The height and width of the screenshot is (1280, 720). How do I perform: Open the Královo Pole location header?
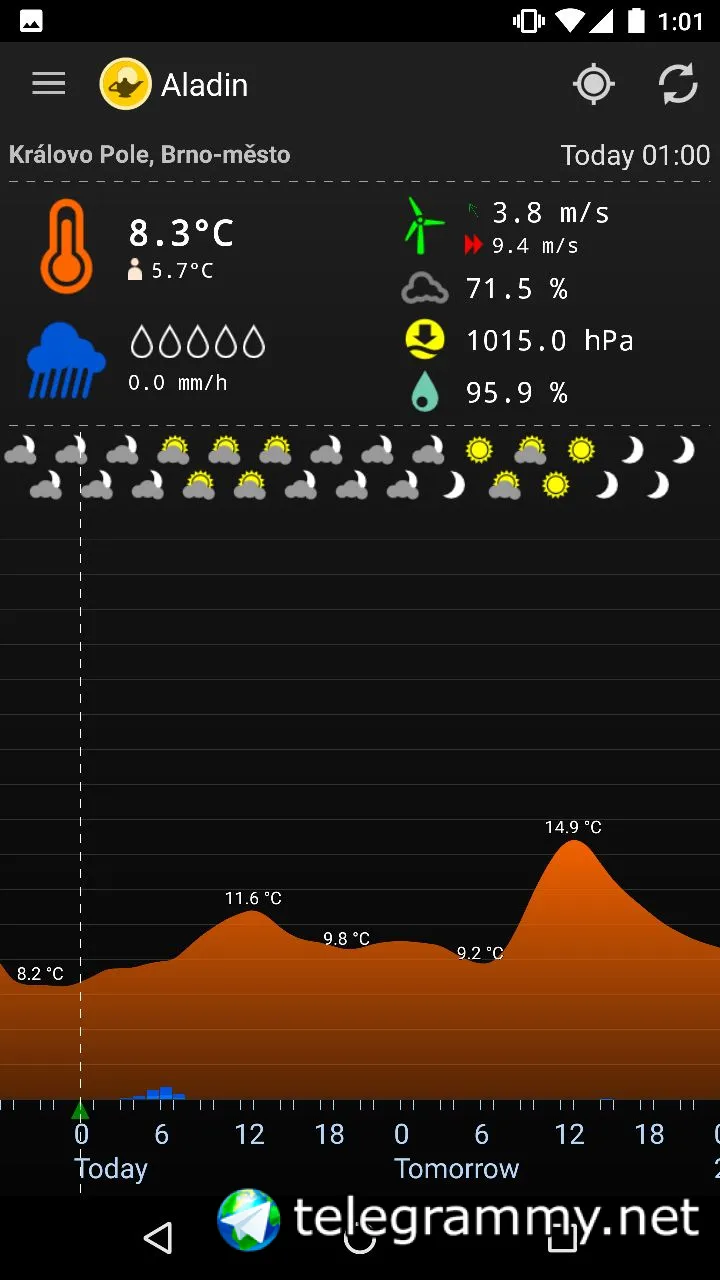click(150, 155)
